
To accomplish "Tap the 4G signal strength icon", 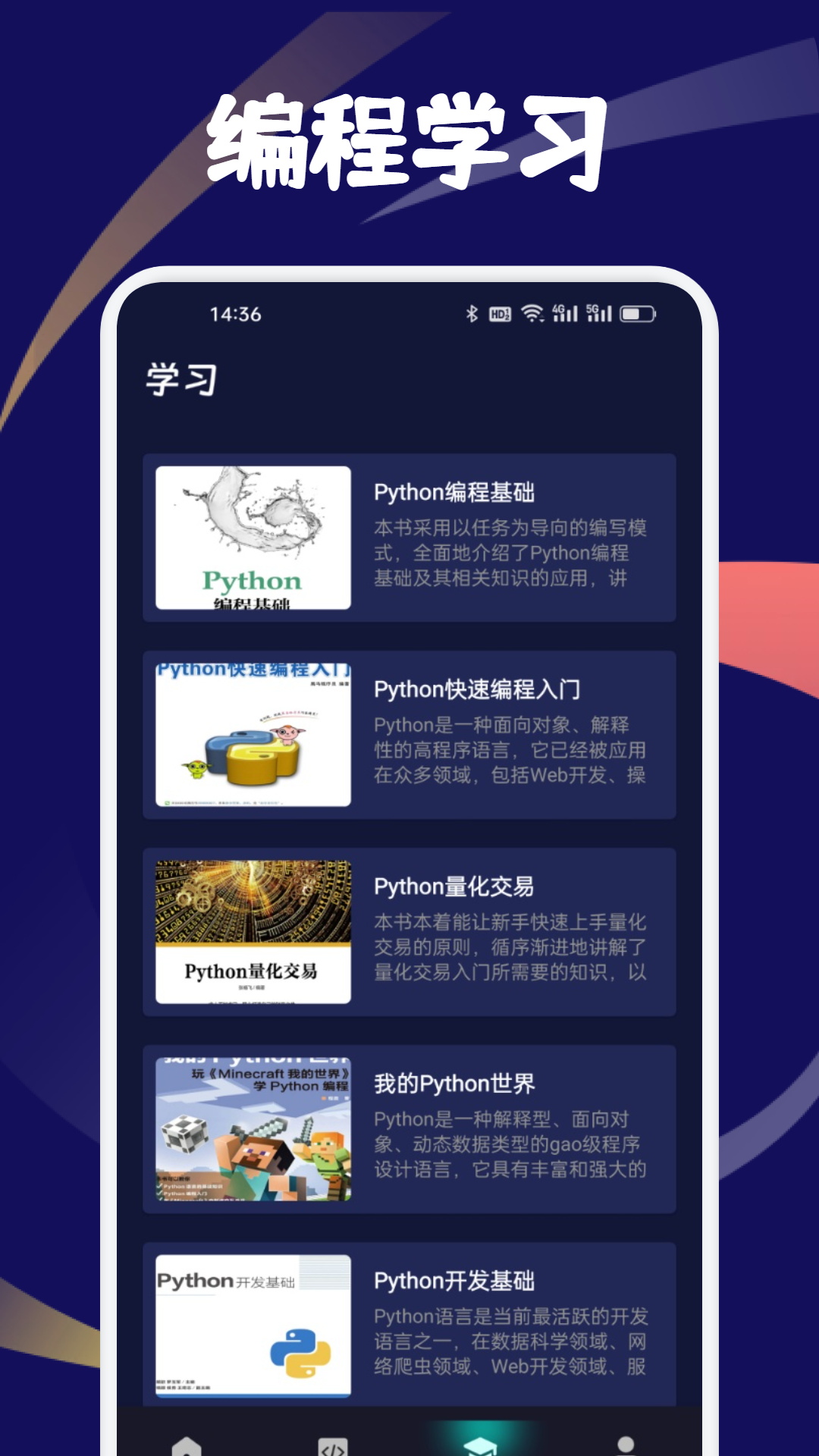I will point(565,313).
